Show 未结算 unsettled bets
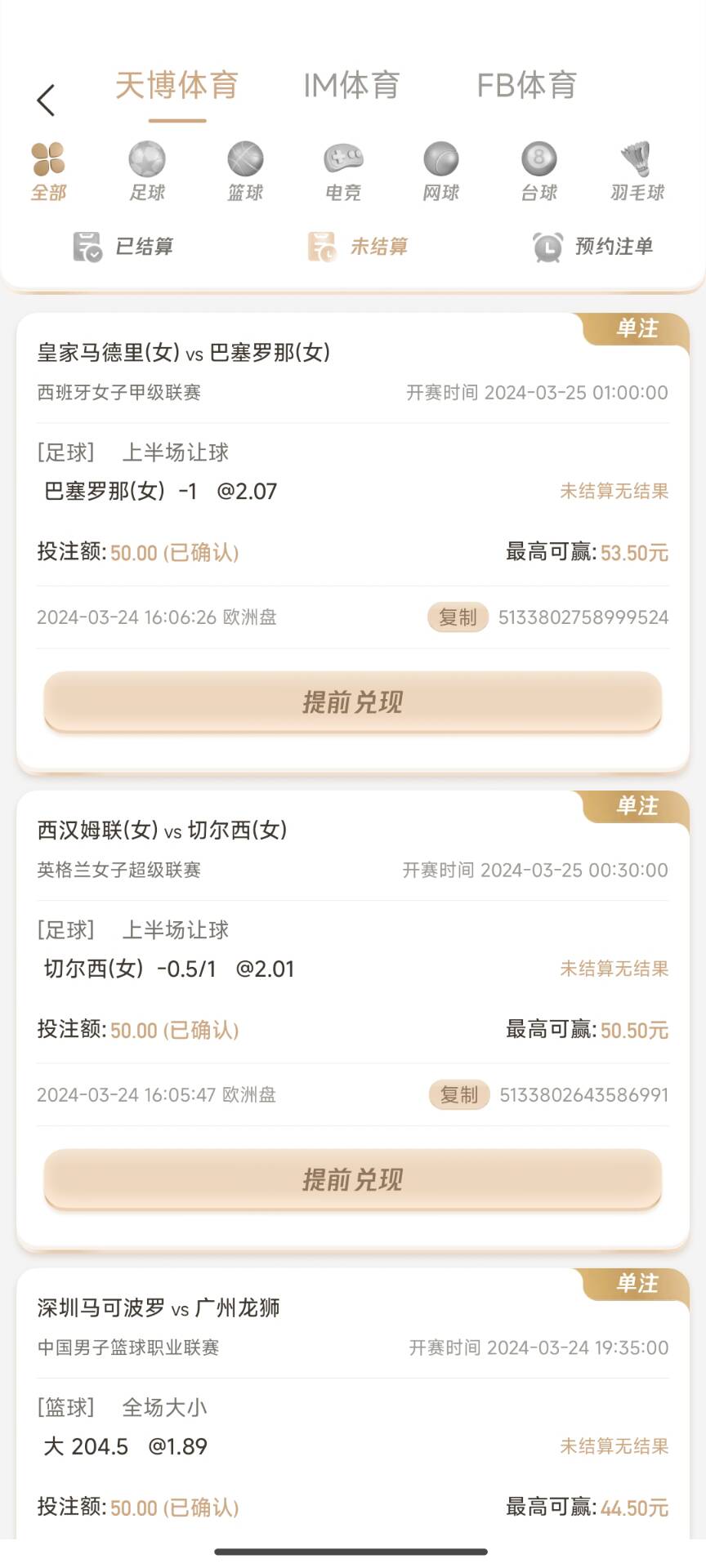 click(x=357, y=247)
